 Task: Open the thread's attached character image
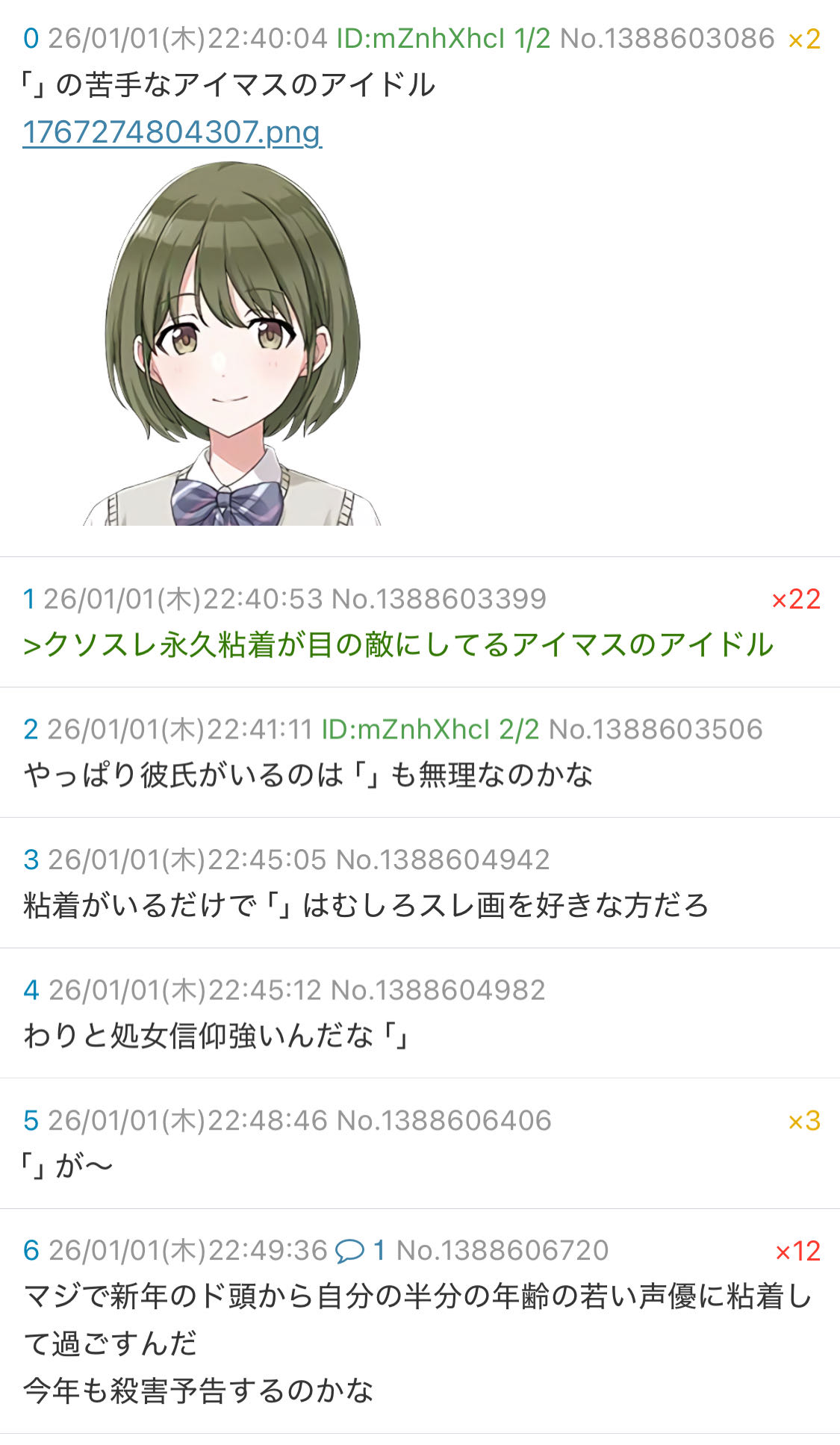pyautogui.click(x=231, y=344)
